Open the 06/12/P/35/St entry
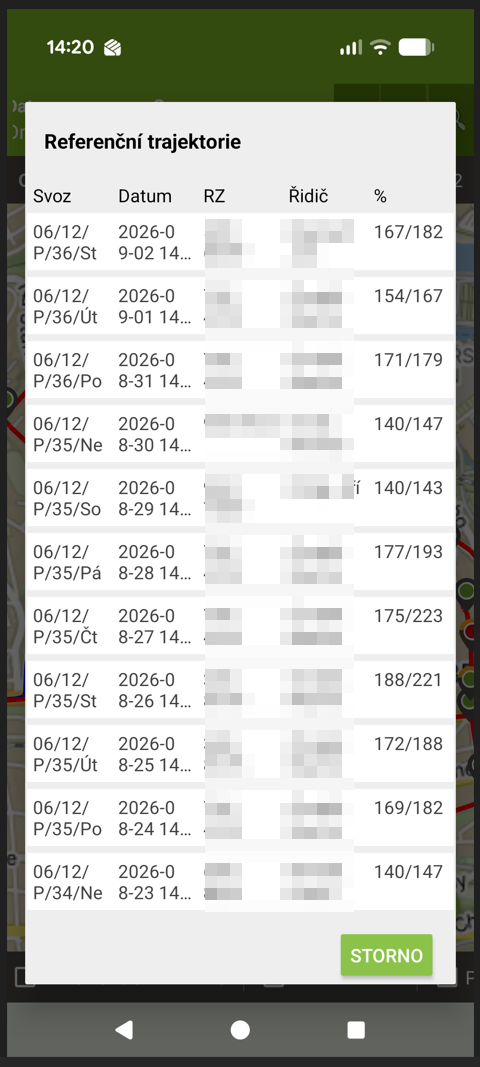Viewport: 480px width, 1067px height. pos(240,690)
